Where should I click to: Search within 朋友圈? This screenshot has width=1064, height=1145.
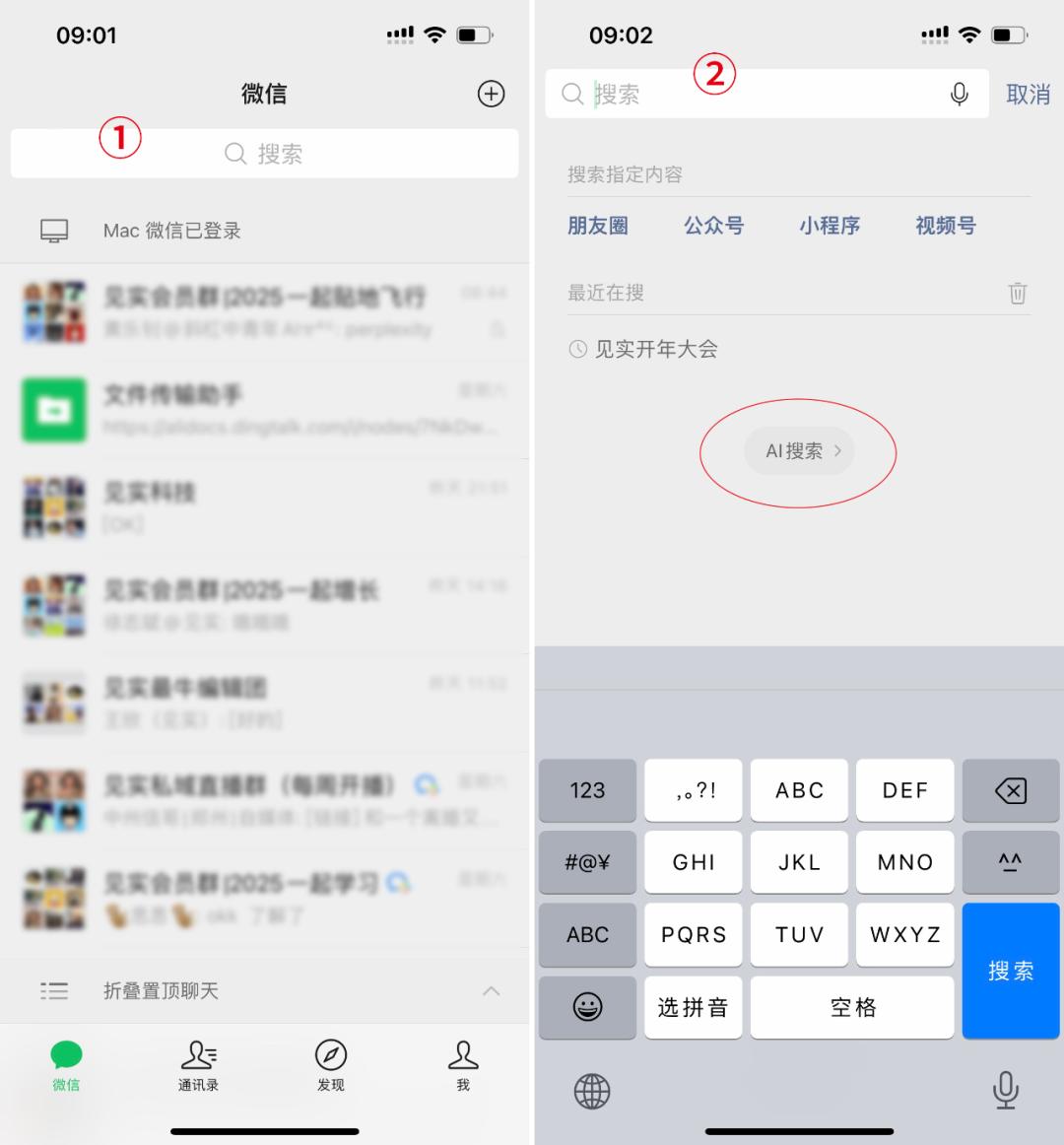tap(597, 226)
